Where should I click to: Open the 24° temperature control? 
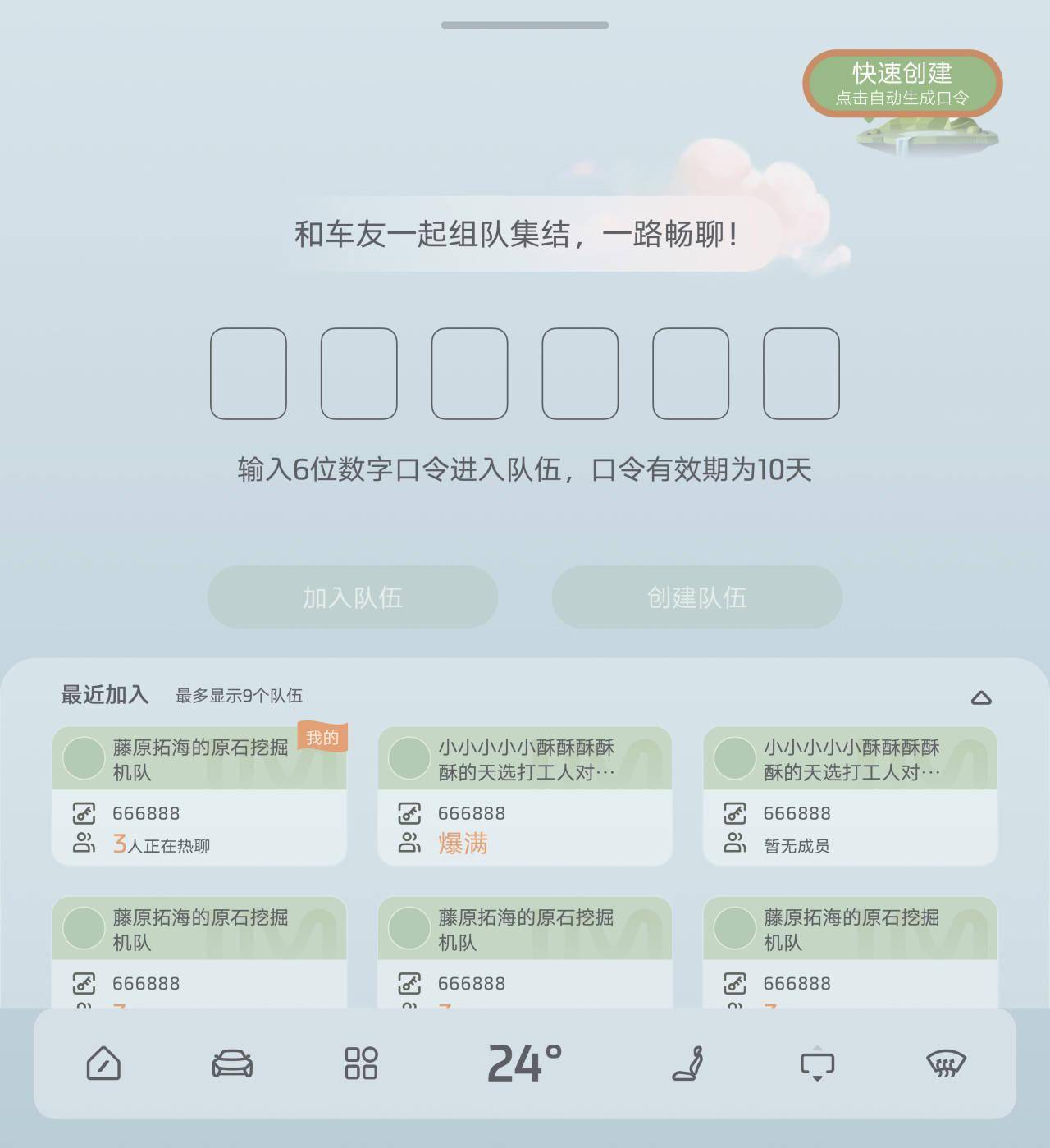pos(524,1063)
